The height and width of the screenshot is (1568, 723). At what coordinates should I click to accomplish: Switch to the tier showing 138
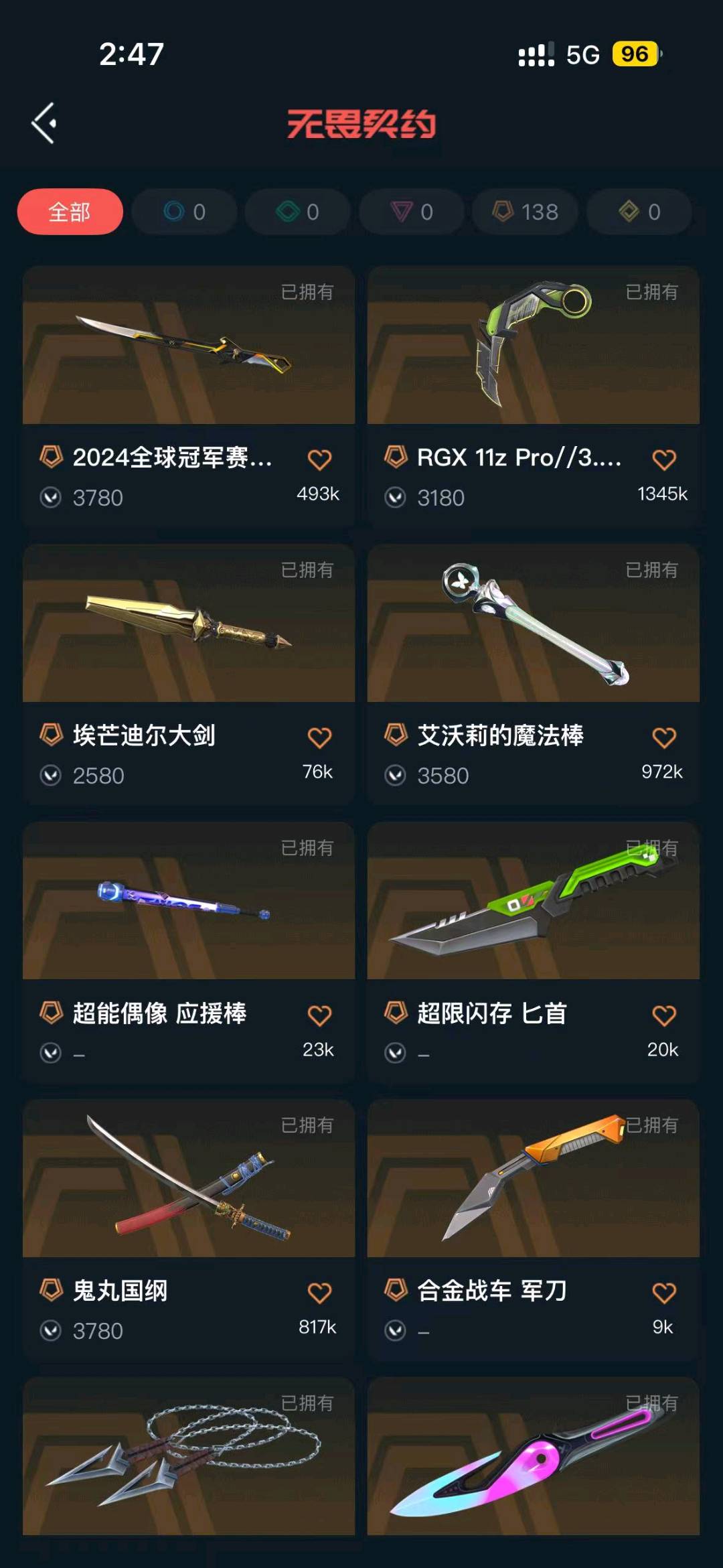click(526, 212)
